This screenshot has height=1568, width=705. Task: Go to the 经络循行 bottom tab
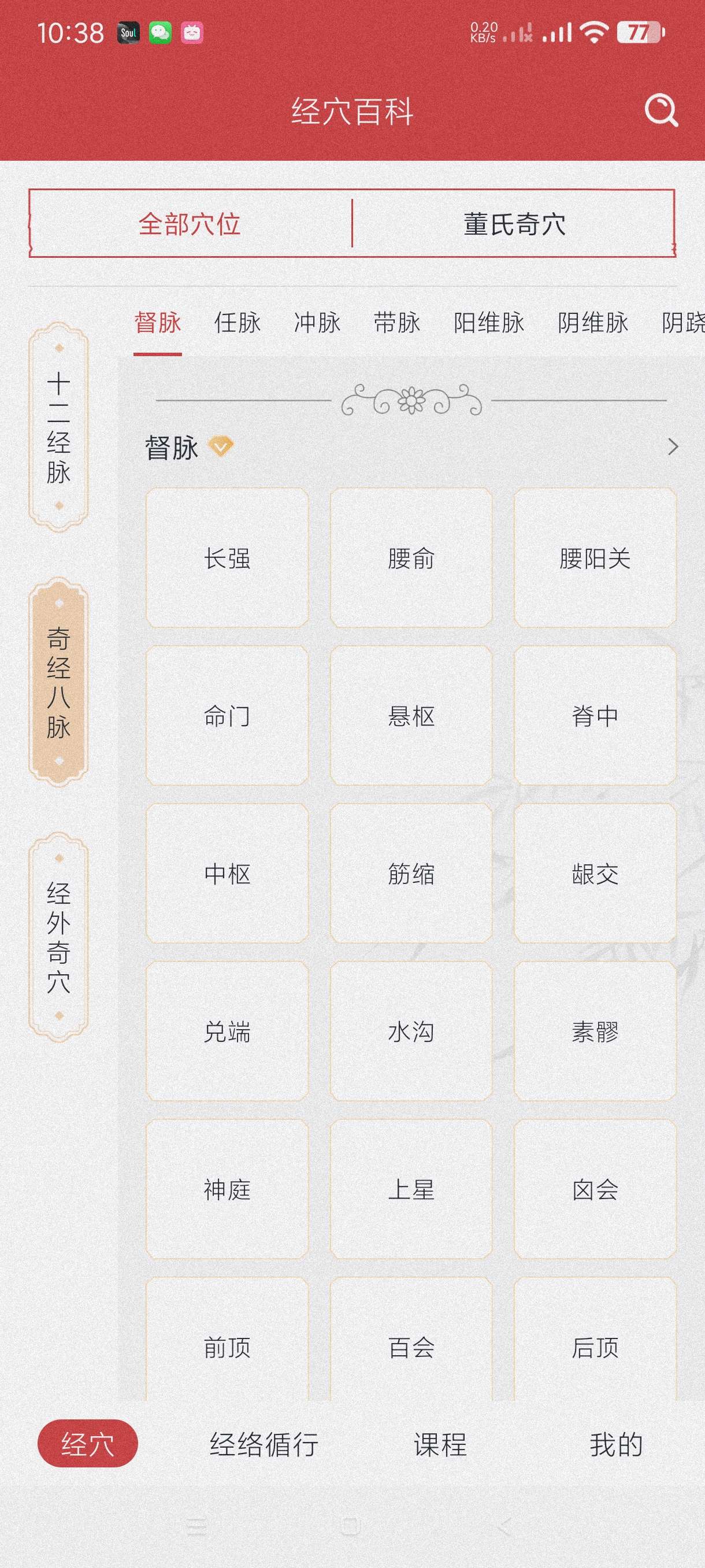(264, 1444)
